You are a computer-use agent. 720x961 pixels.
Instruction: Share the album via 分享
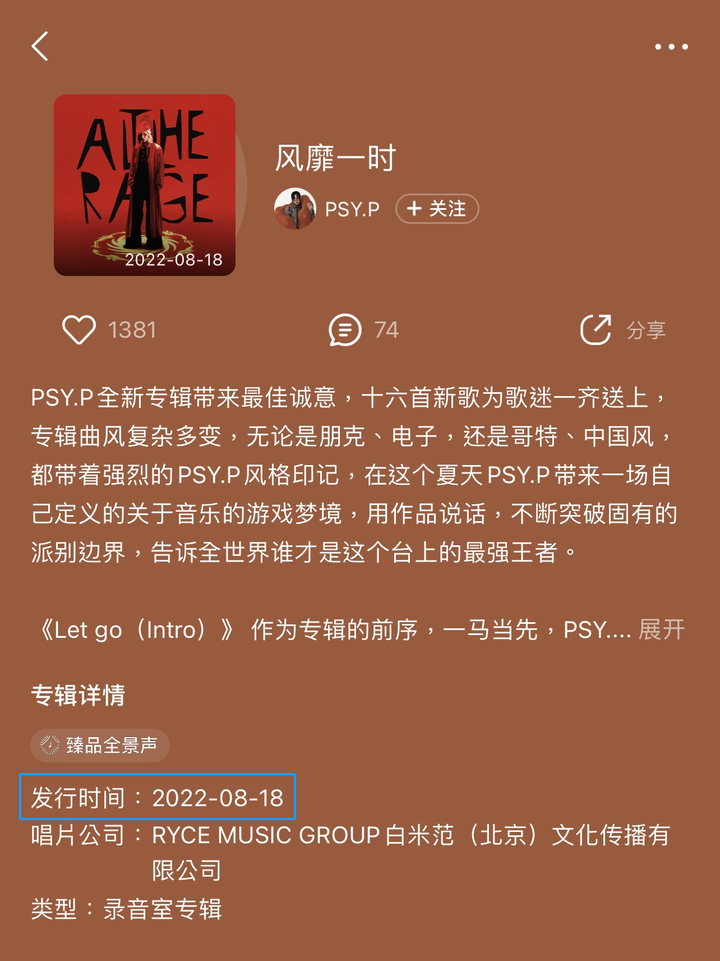[623, 330]
